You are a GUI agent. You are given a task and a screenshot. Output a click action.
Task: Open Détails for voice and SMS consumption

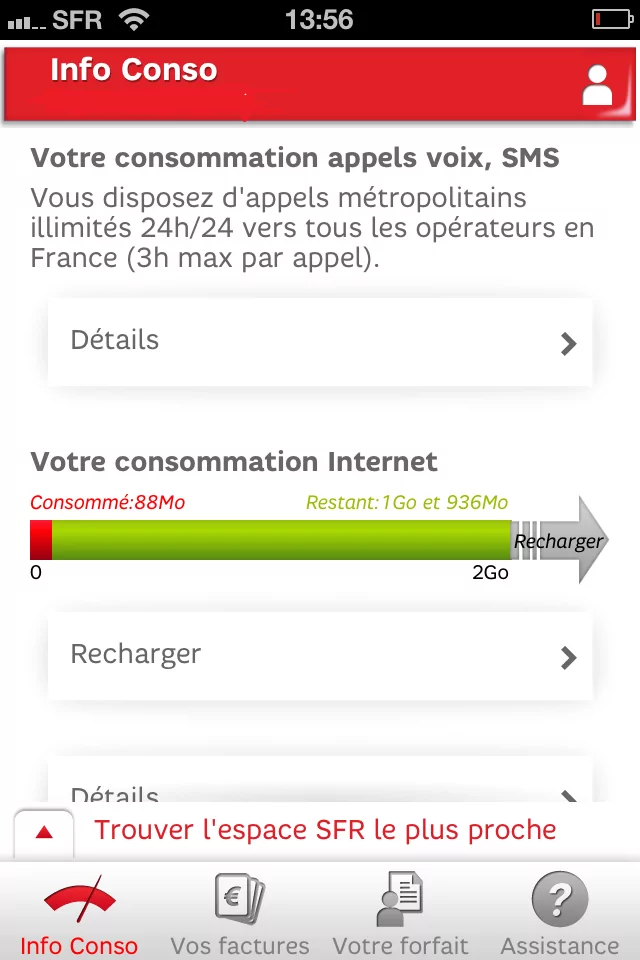[x=320, y=341]
